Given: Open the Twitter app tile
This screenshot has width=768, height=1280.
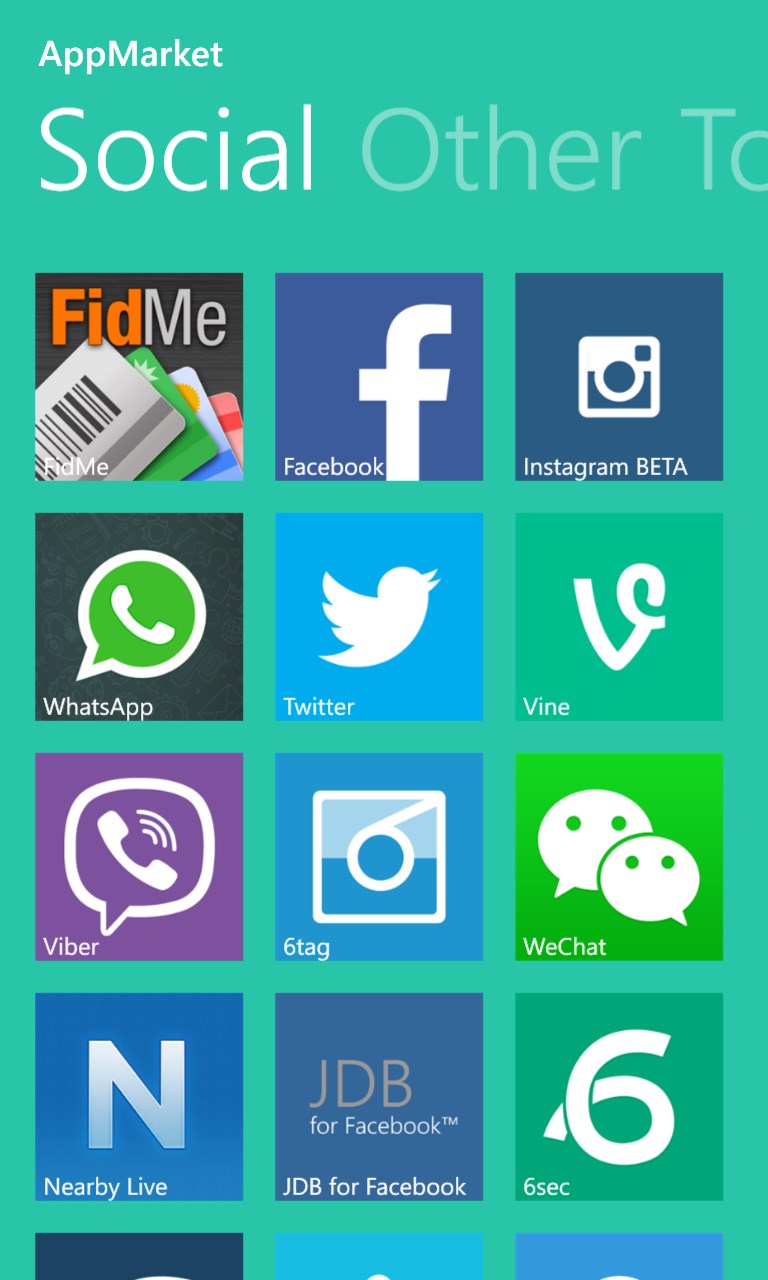Looking at the screenshot, I should (379, 617).
